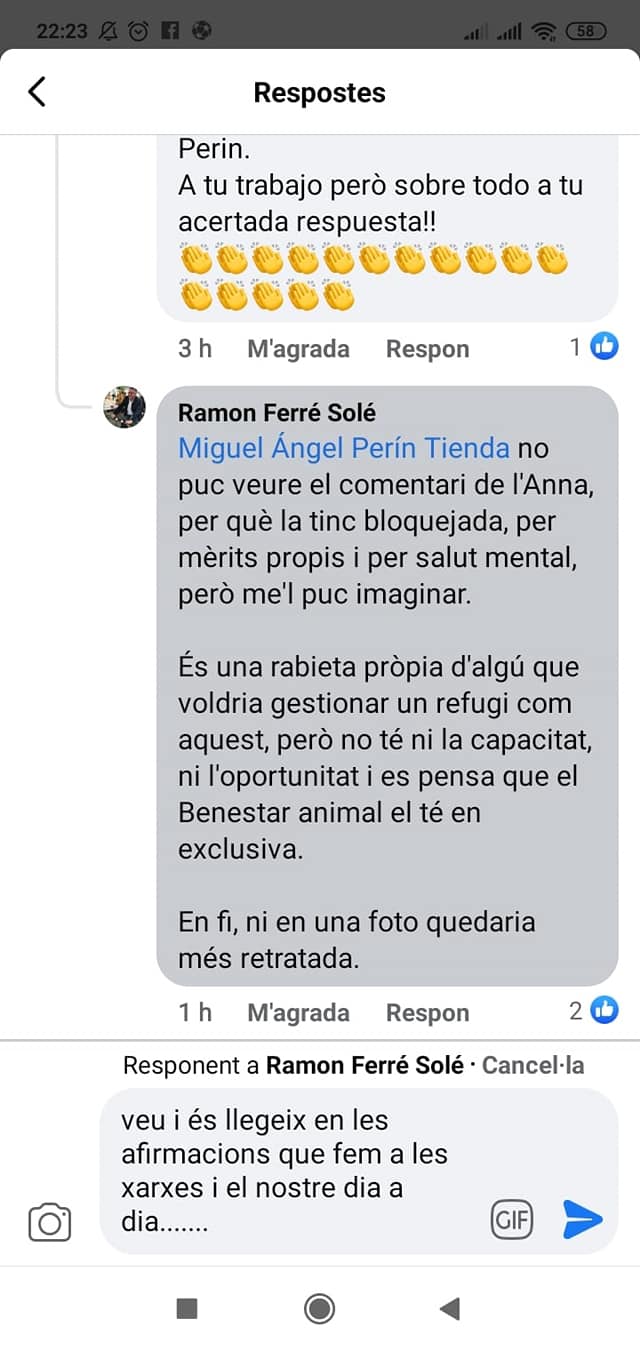Viewport: 640px width, 1351px height.
Task: Send the written reply
Action: pos(582,1219)
